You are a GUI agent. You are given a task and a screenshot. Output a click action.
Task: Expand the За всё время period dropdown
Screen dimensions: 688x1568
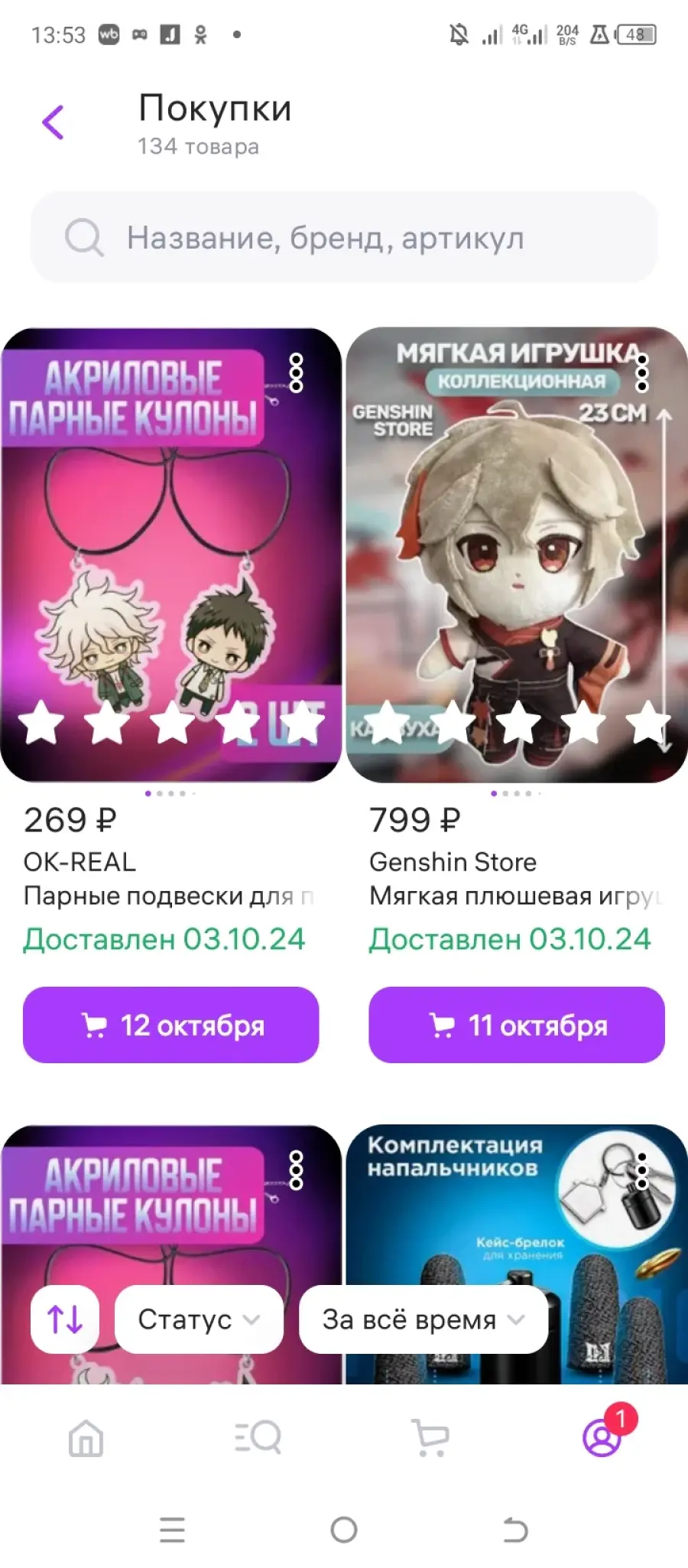424,1319
